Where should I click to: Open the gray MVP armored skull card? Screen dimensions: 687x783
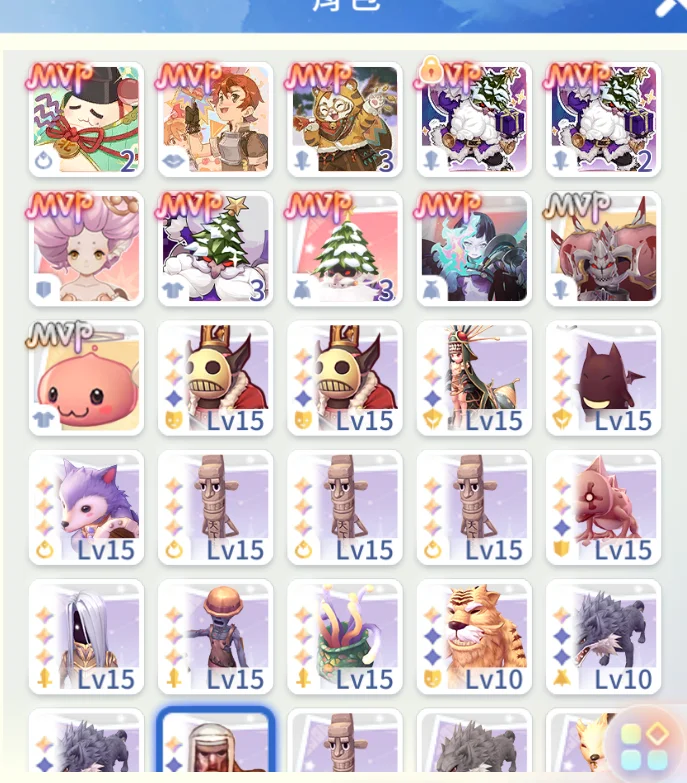click(x=603, y=249)
